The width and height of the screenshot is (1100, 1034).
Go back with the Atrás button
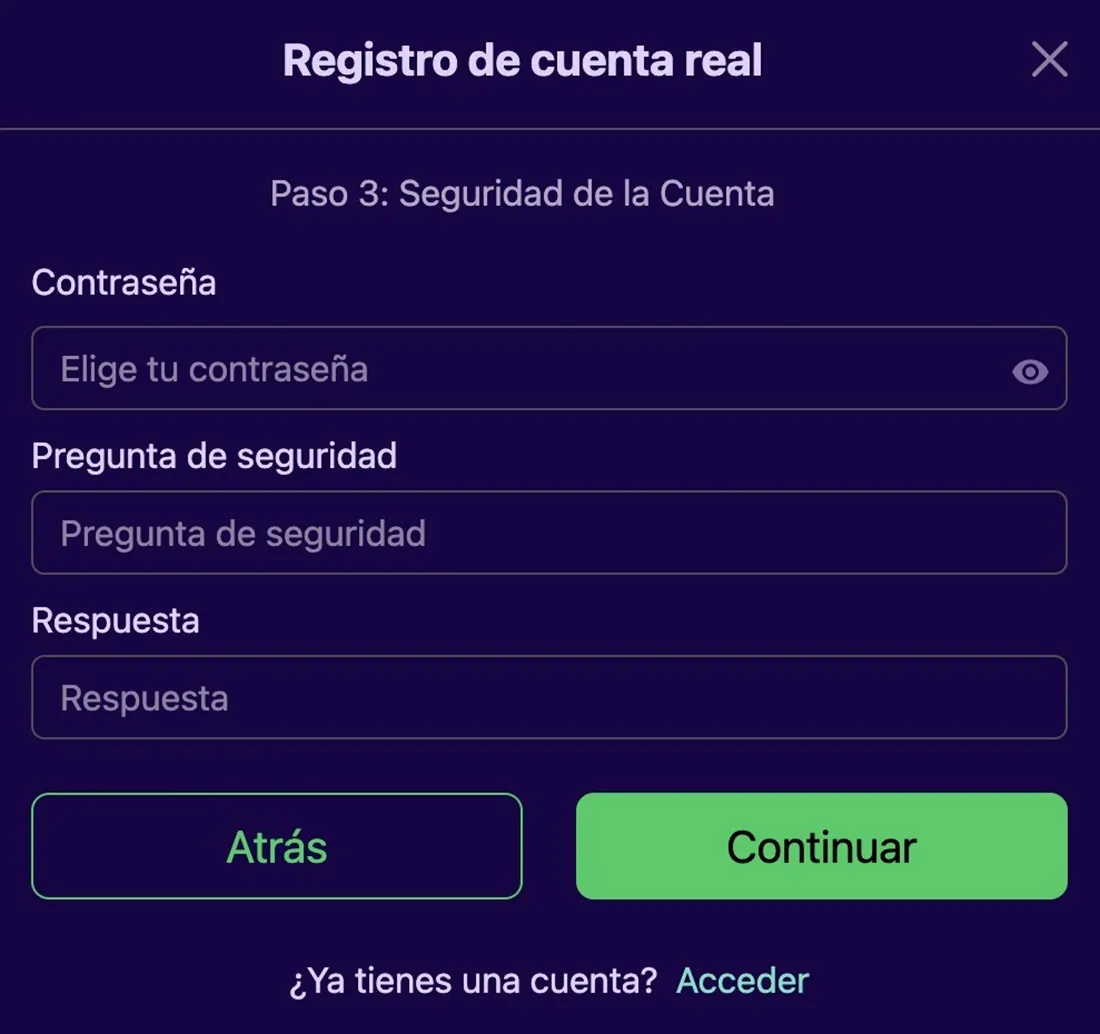pyautogui.click(x=277, y=846)
